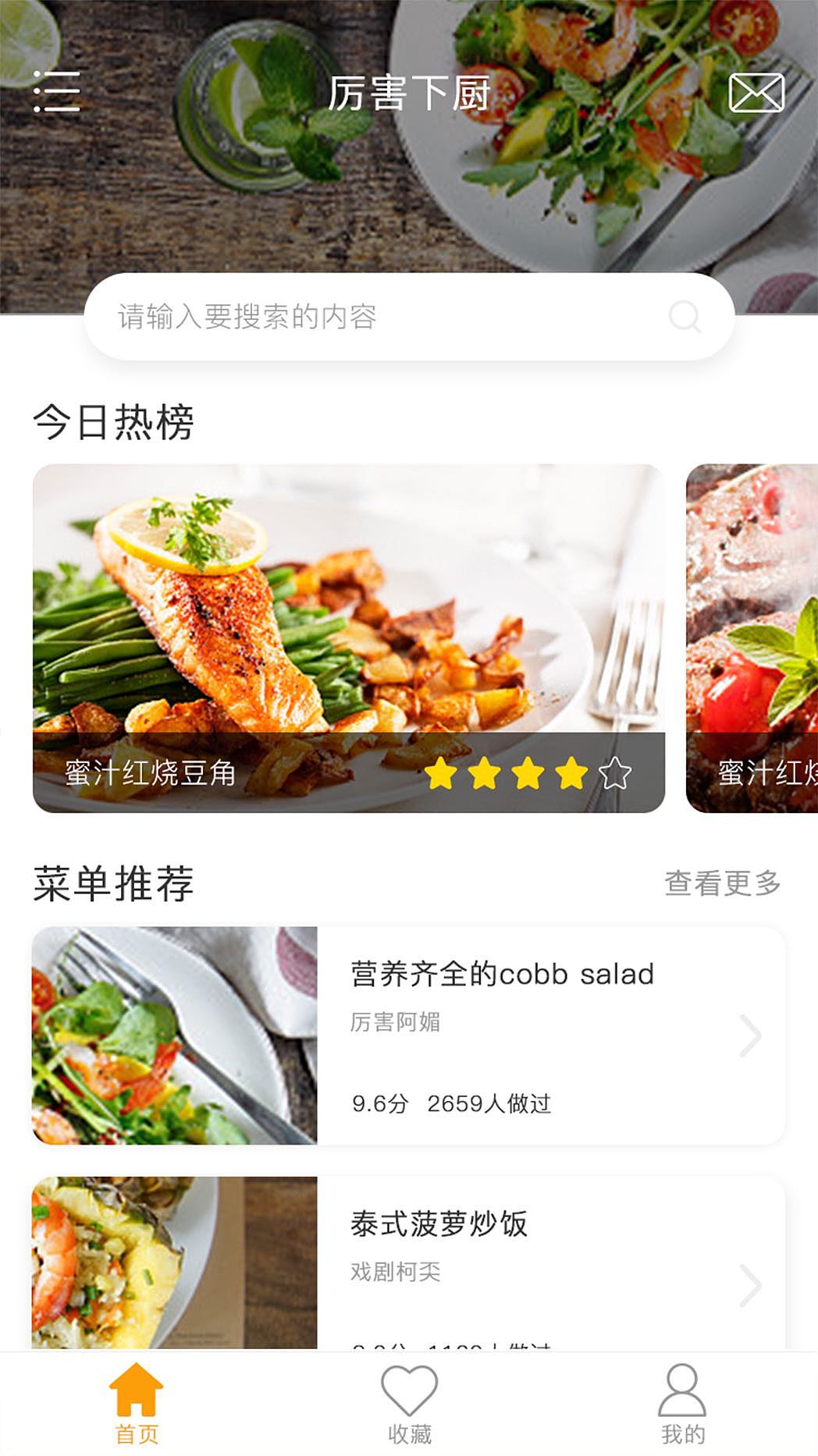
Task: Click the author name 厉害阿媚
Action: pos(396,1025)
